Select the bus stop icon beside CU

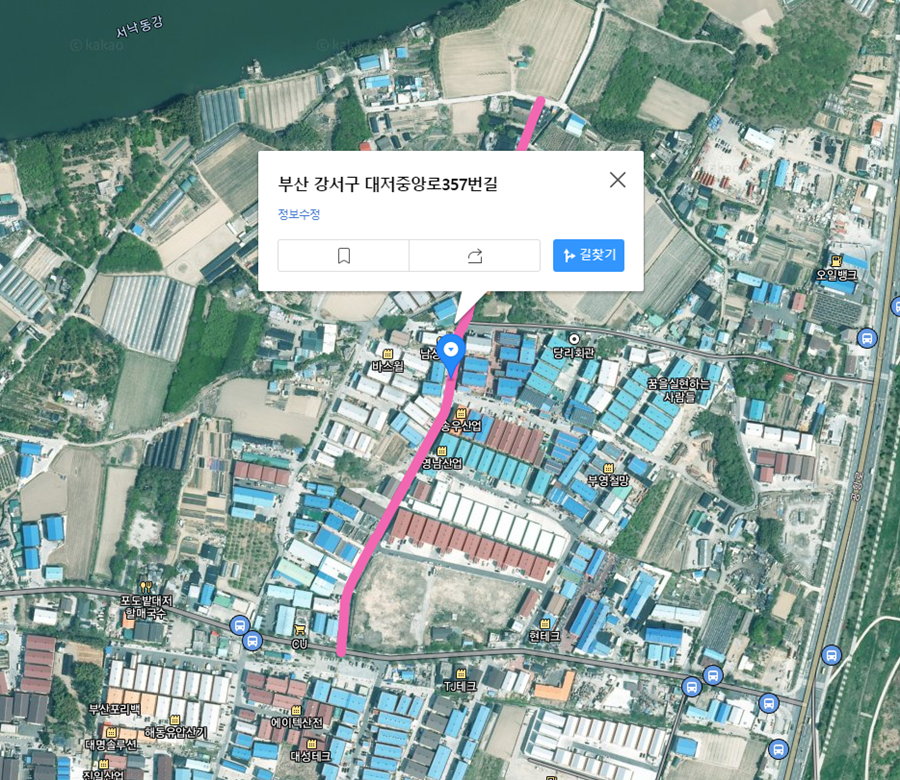253,641
